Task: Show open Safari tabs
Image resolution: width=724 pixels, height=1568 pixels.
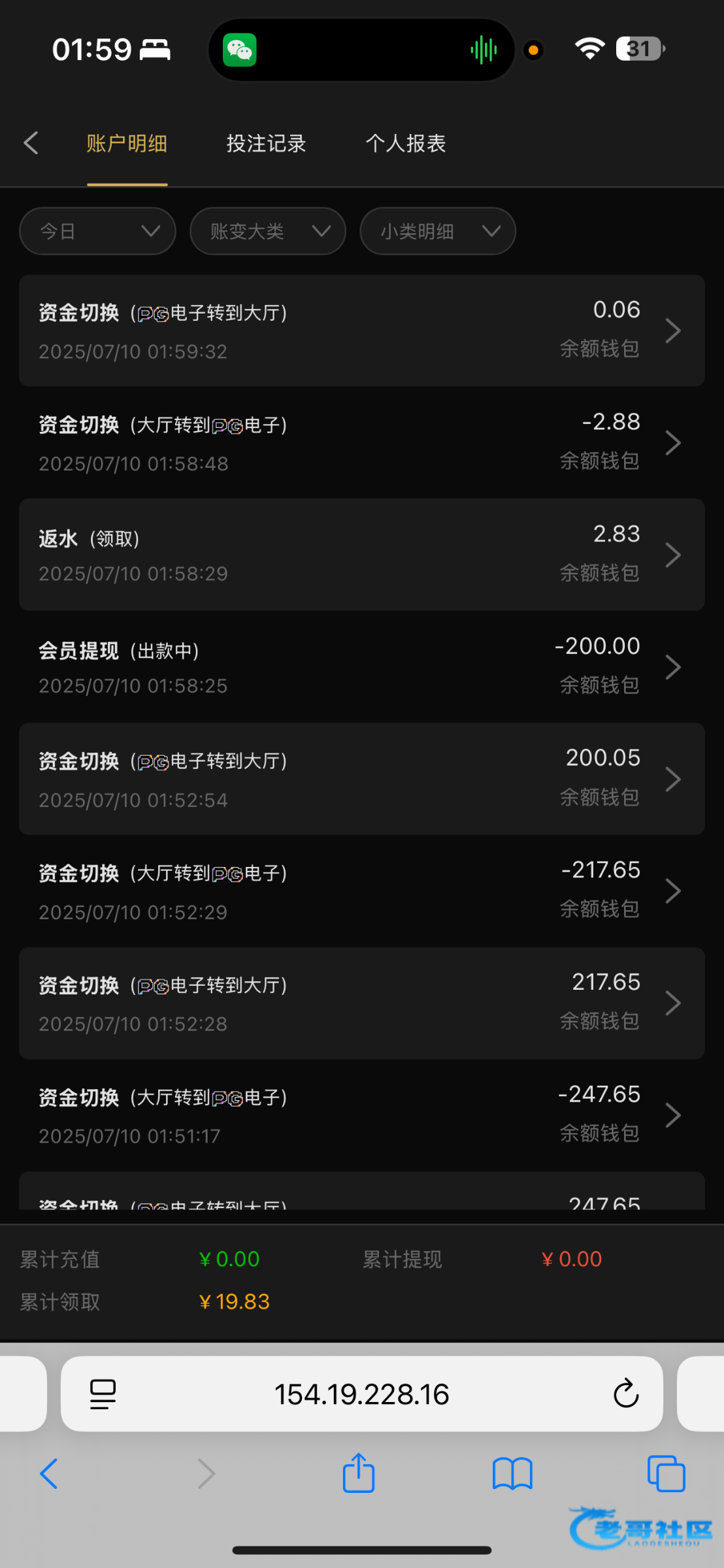Action: pos(666,1474)
